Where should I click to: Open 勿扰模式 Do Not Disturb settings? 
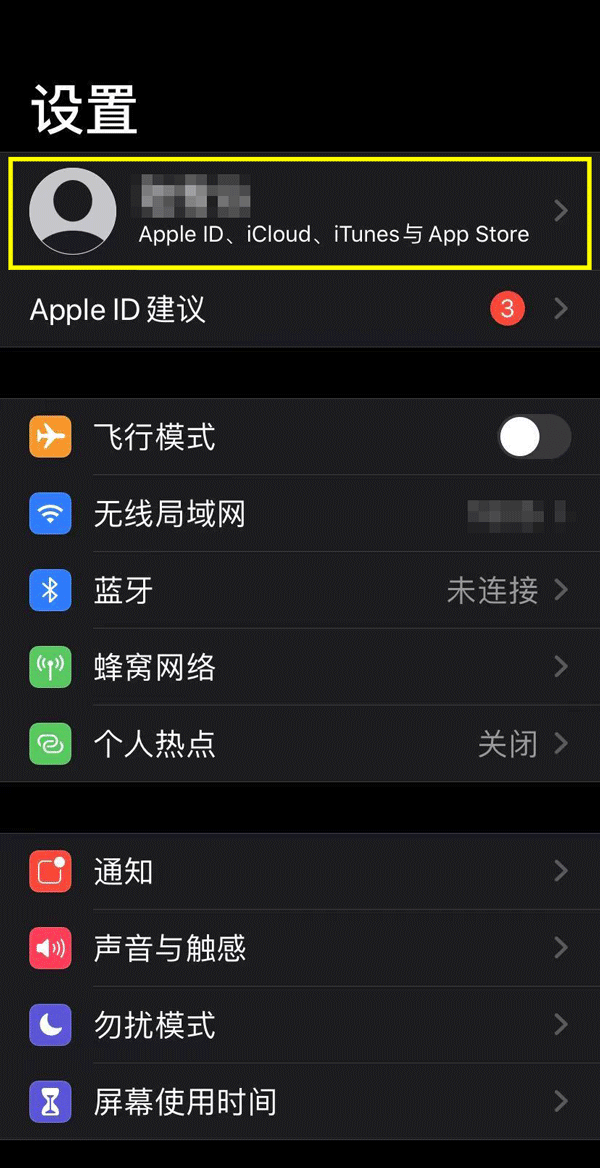pos(300,1025)
